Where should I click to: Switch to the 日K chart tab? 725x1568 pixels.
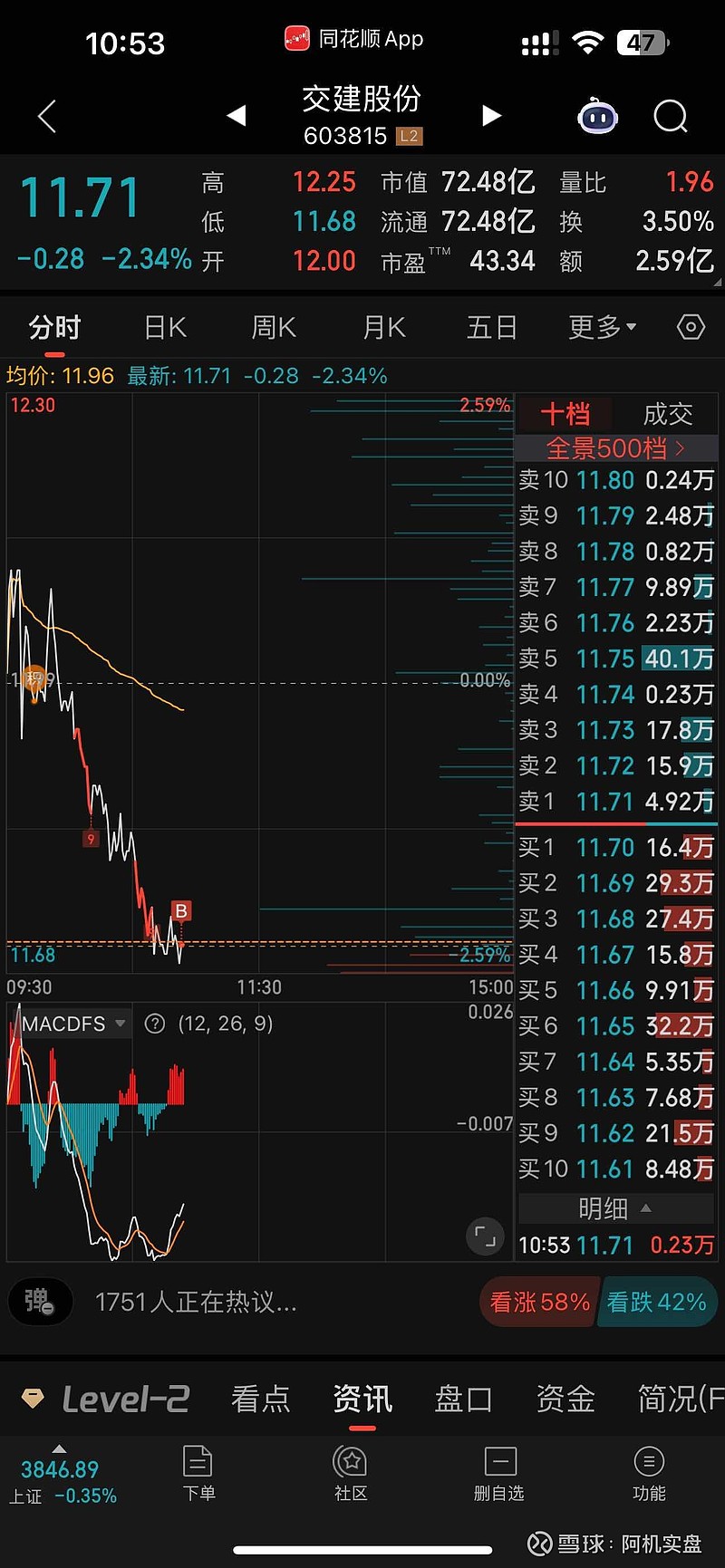coord(165,327)
